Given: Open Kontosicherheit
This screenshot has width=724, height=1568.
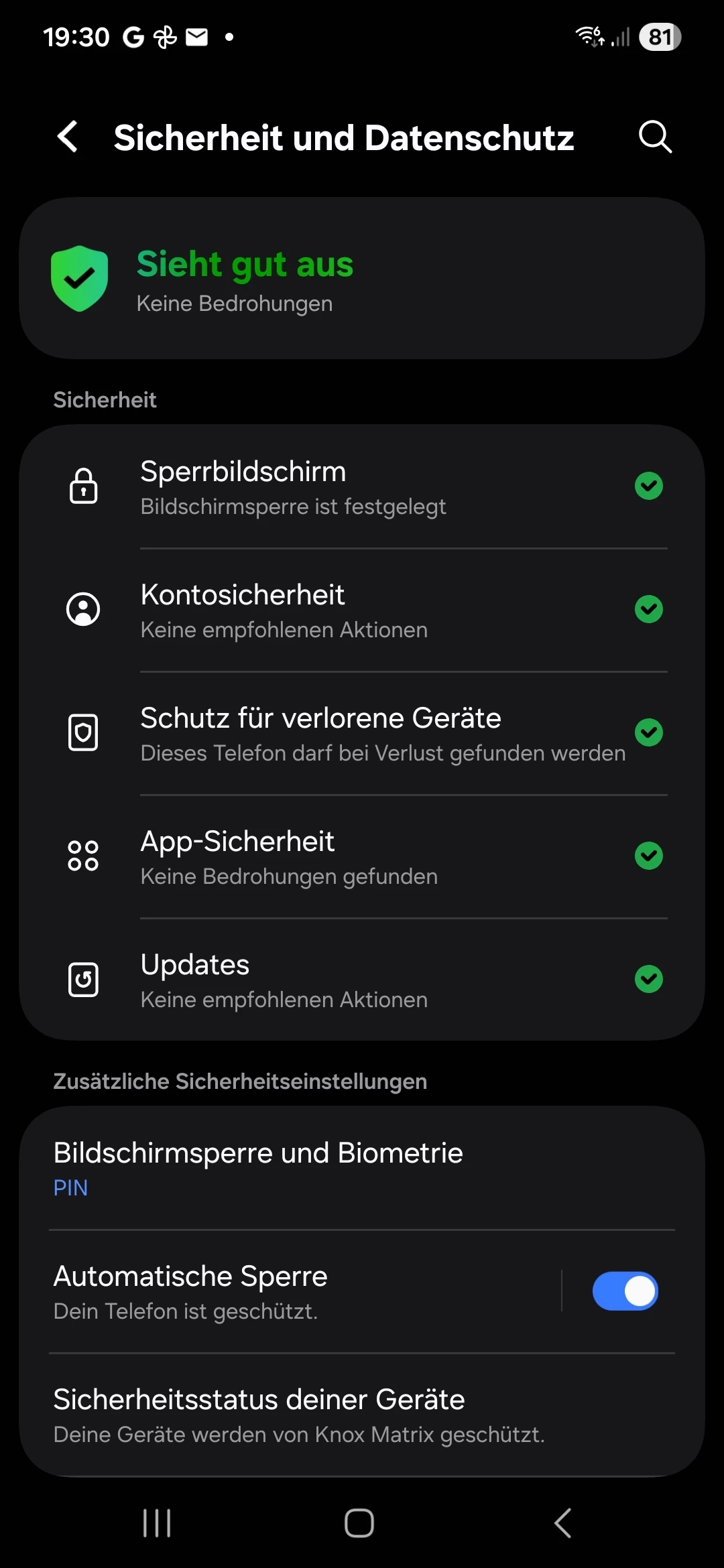Looking at the screenshot, I should click(x=362, y=610).
